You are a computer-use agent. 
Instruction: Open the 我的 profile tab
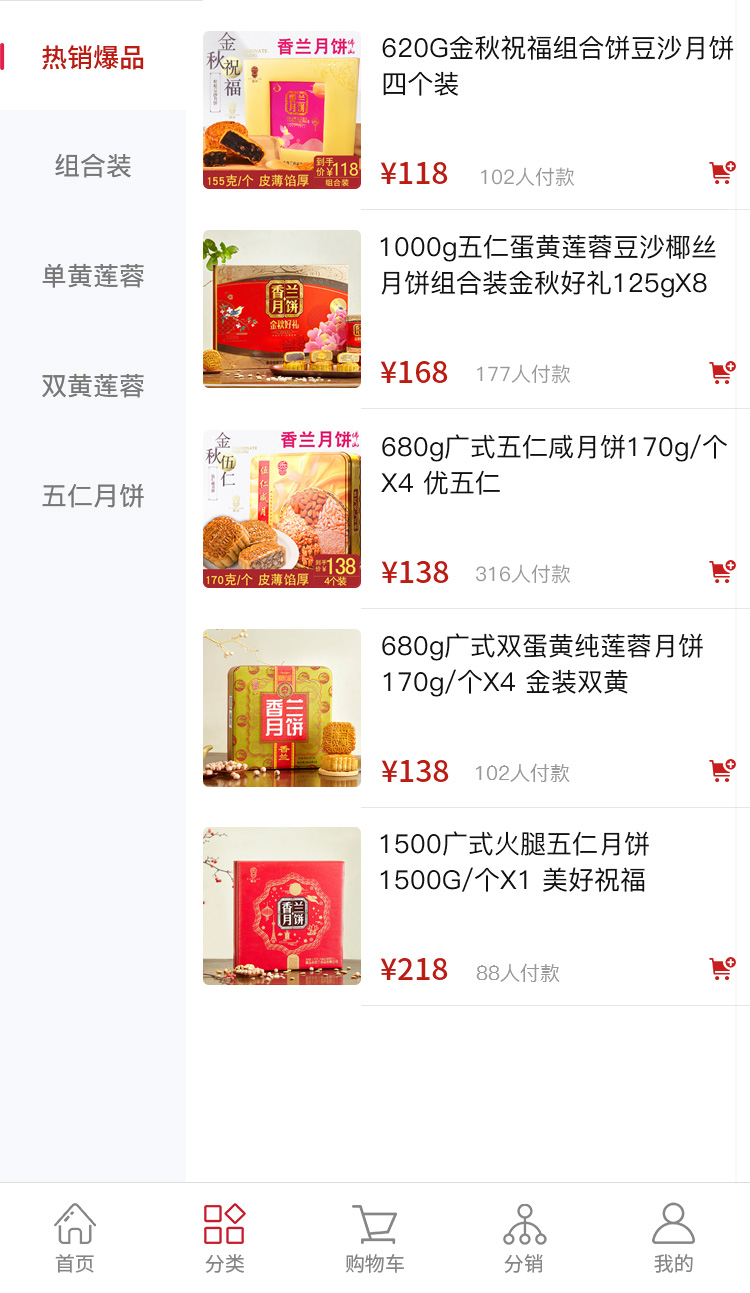coord(673,1238)
